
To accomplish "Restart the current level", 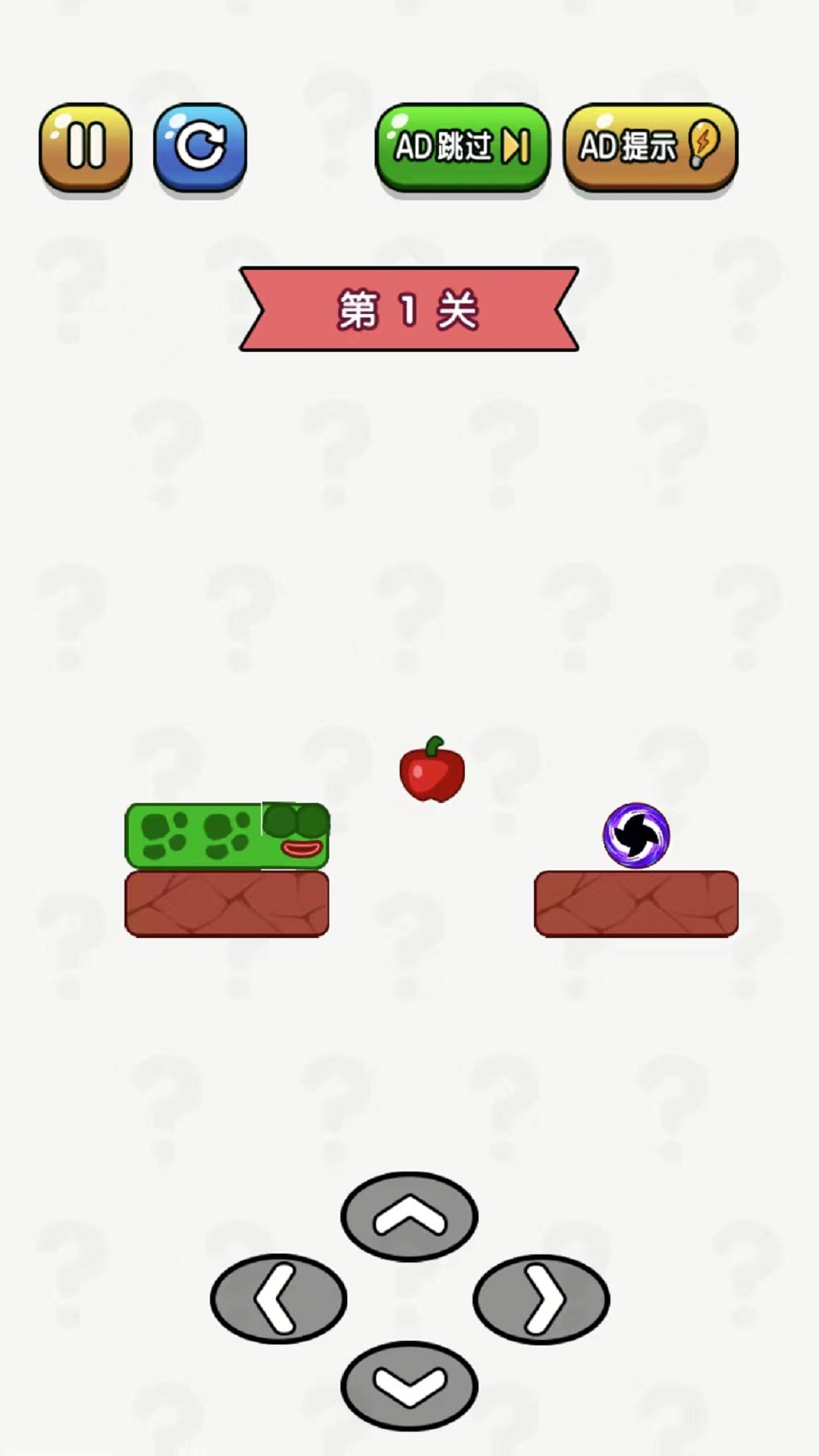I will pos(200,146).
